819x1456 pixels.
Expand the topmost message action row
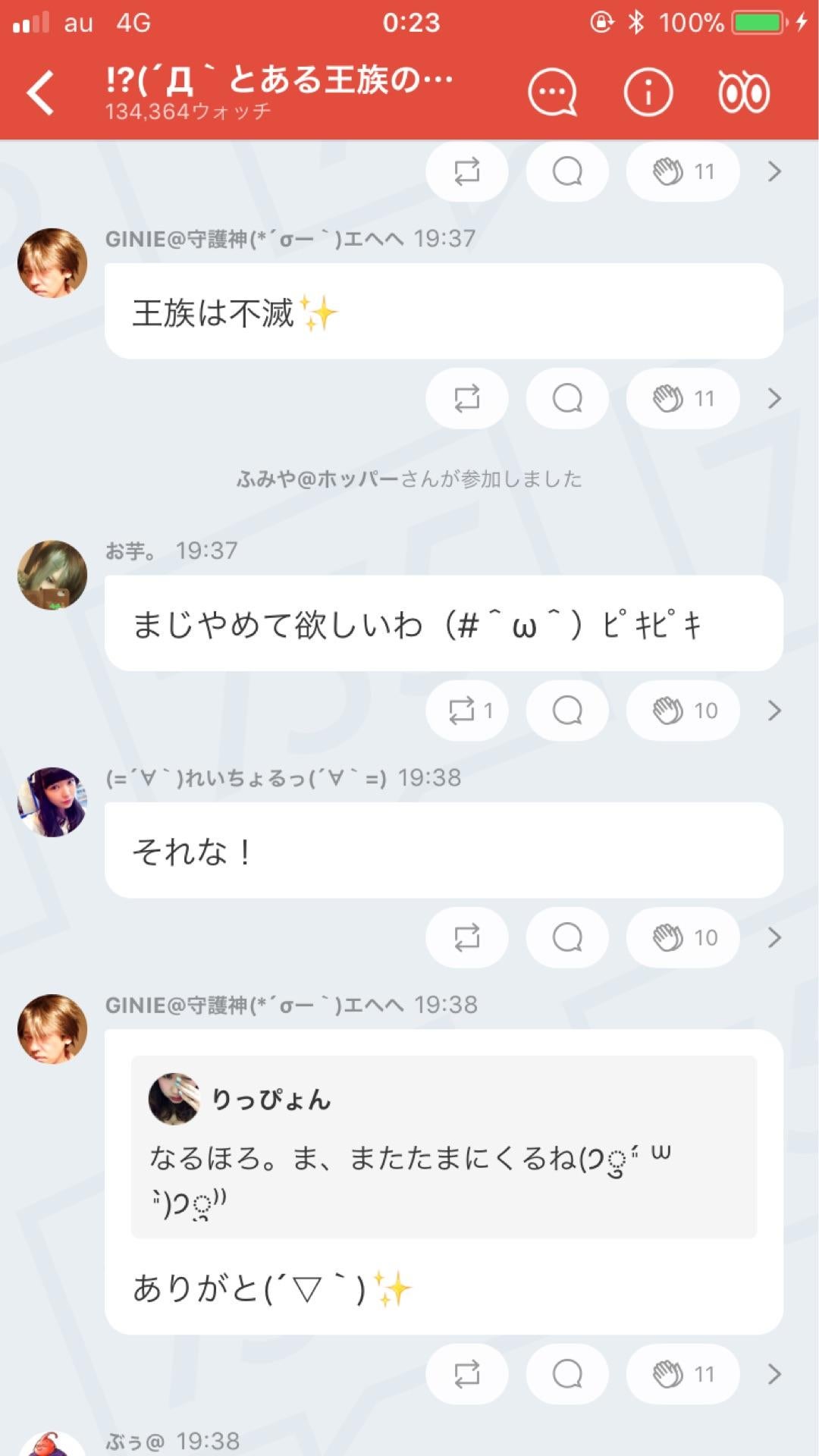773,172
